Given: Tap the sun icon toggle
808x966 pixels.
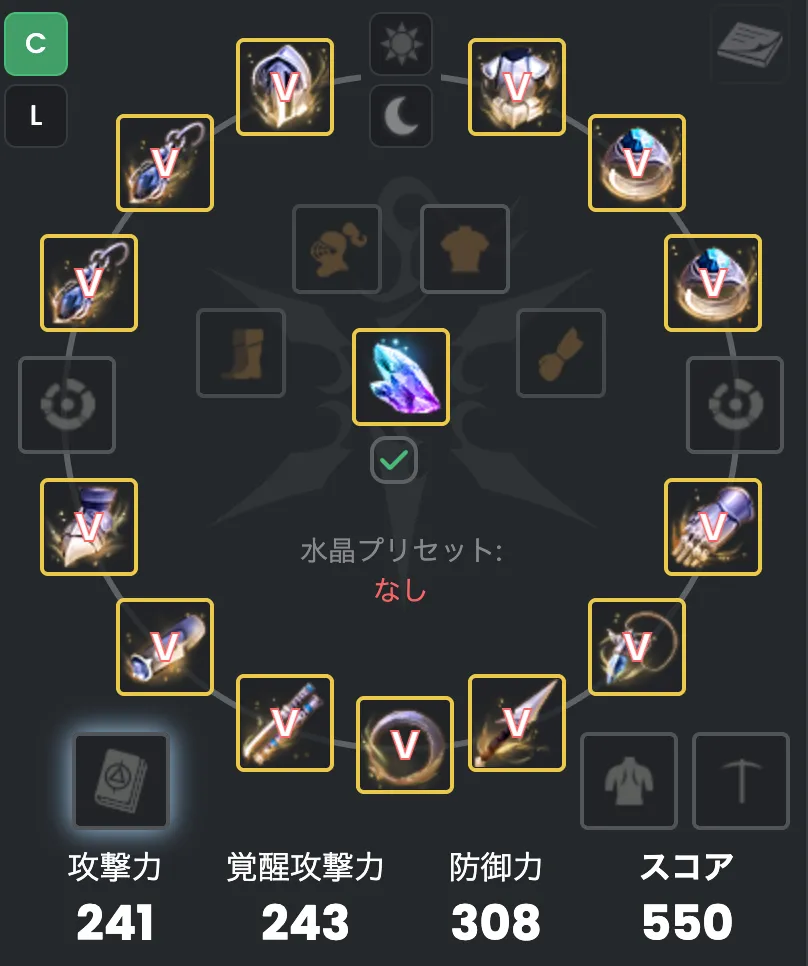Looking at the screenshot, I should coord(401,44).
